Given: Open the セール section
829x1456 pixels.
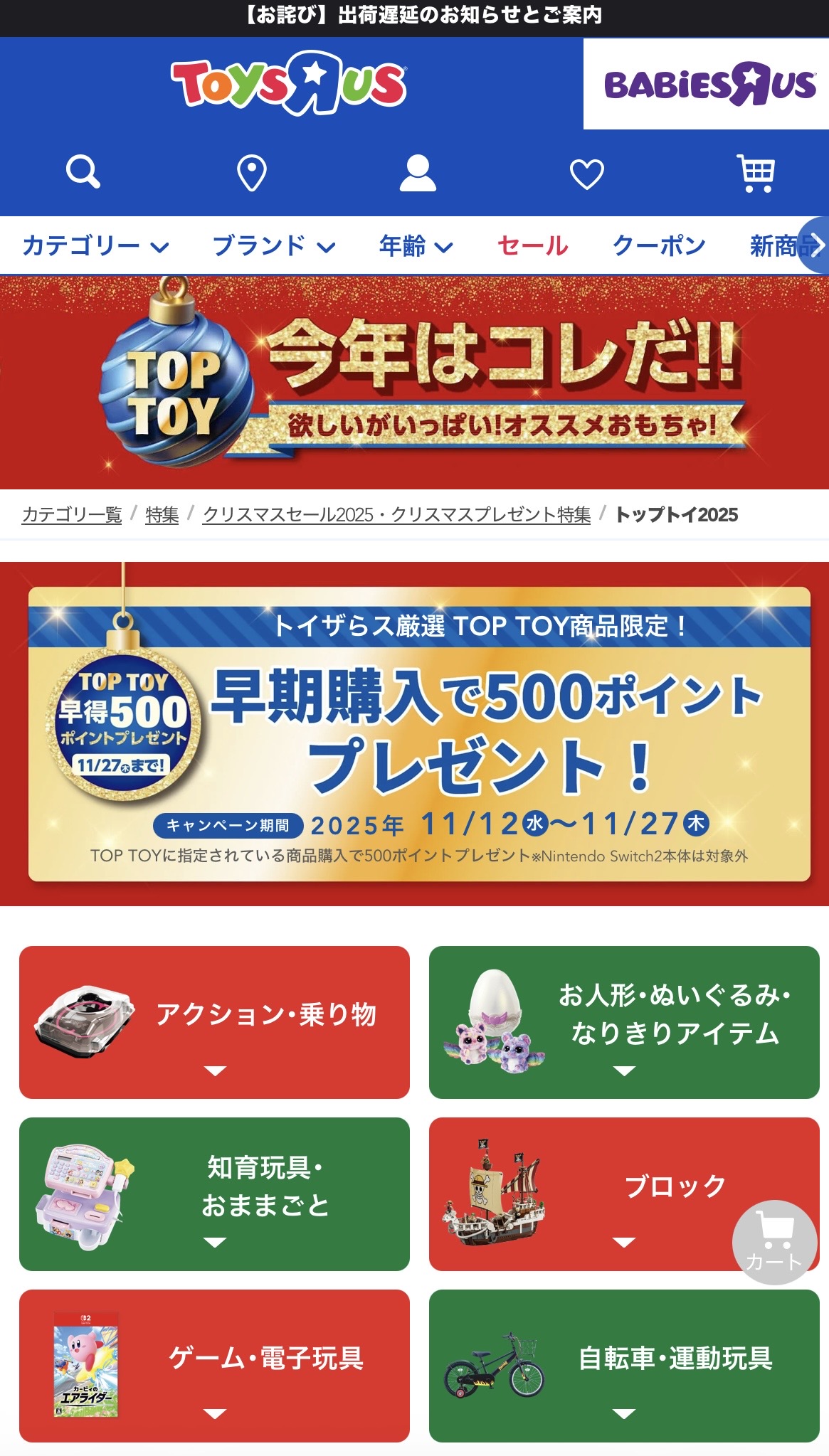Looking at the screenshot, I should pos(532,246).
